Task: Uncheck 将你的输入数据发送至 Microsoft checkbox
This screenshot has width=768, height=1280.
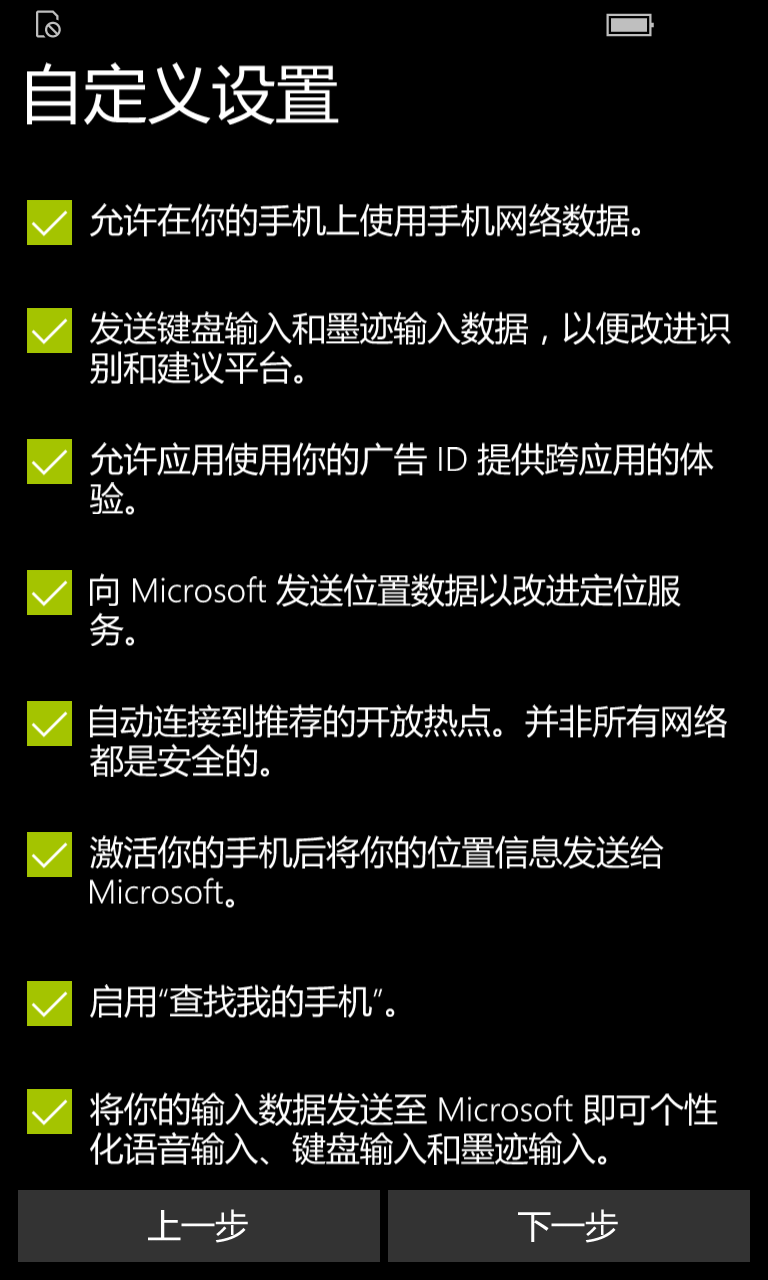Action: click(49, 1111)
